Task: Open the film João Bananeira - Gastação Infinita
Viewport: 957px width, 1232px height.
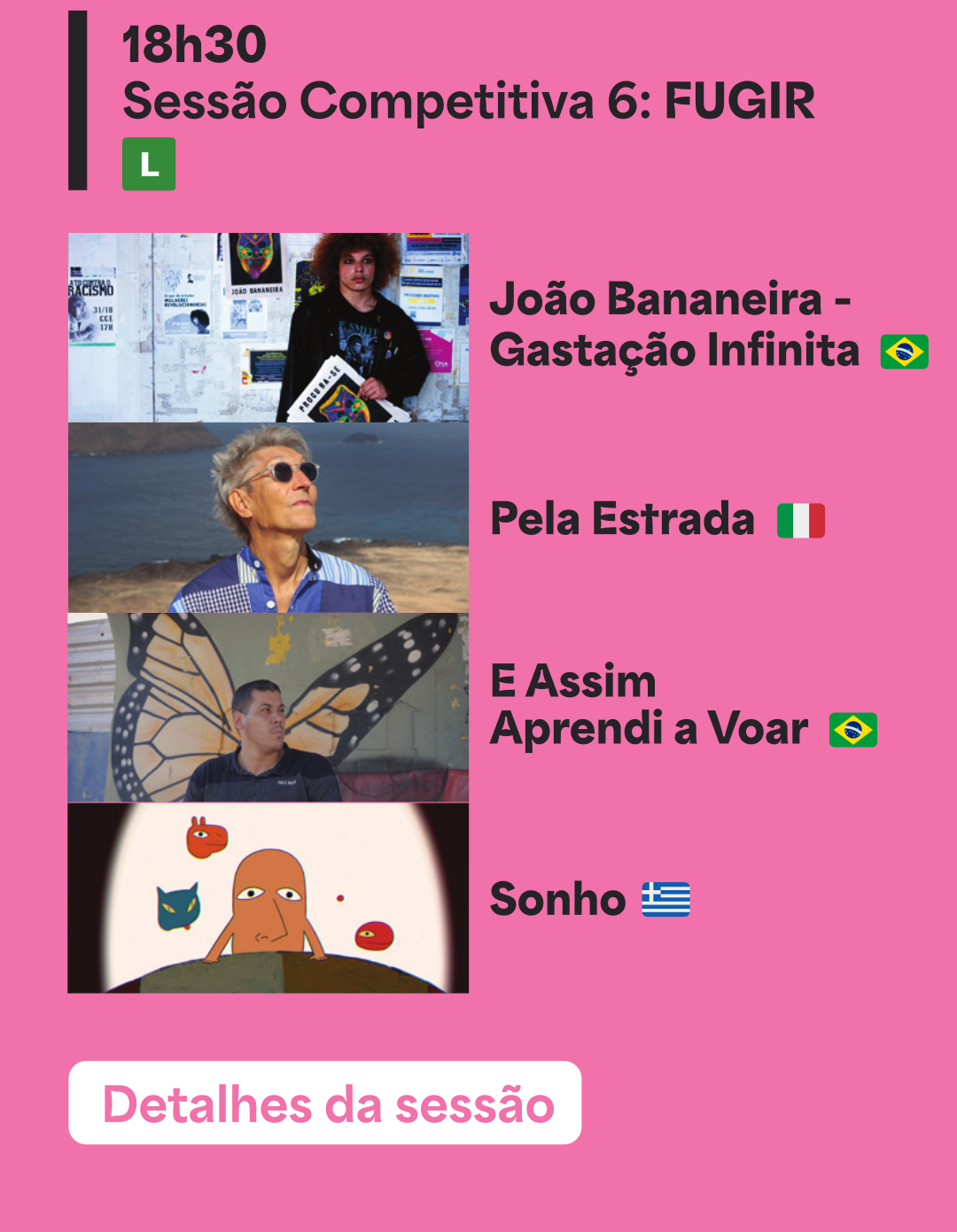Action: 672,324
